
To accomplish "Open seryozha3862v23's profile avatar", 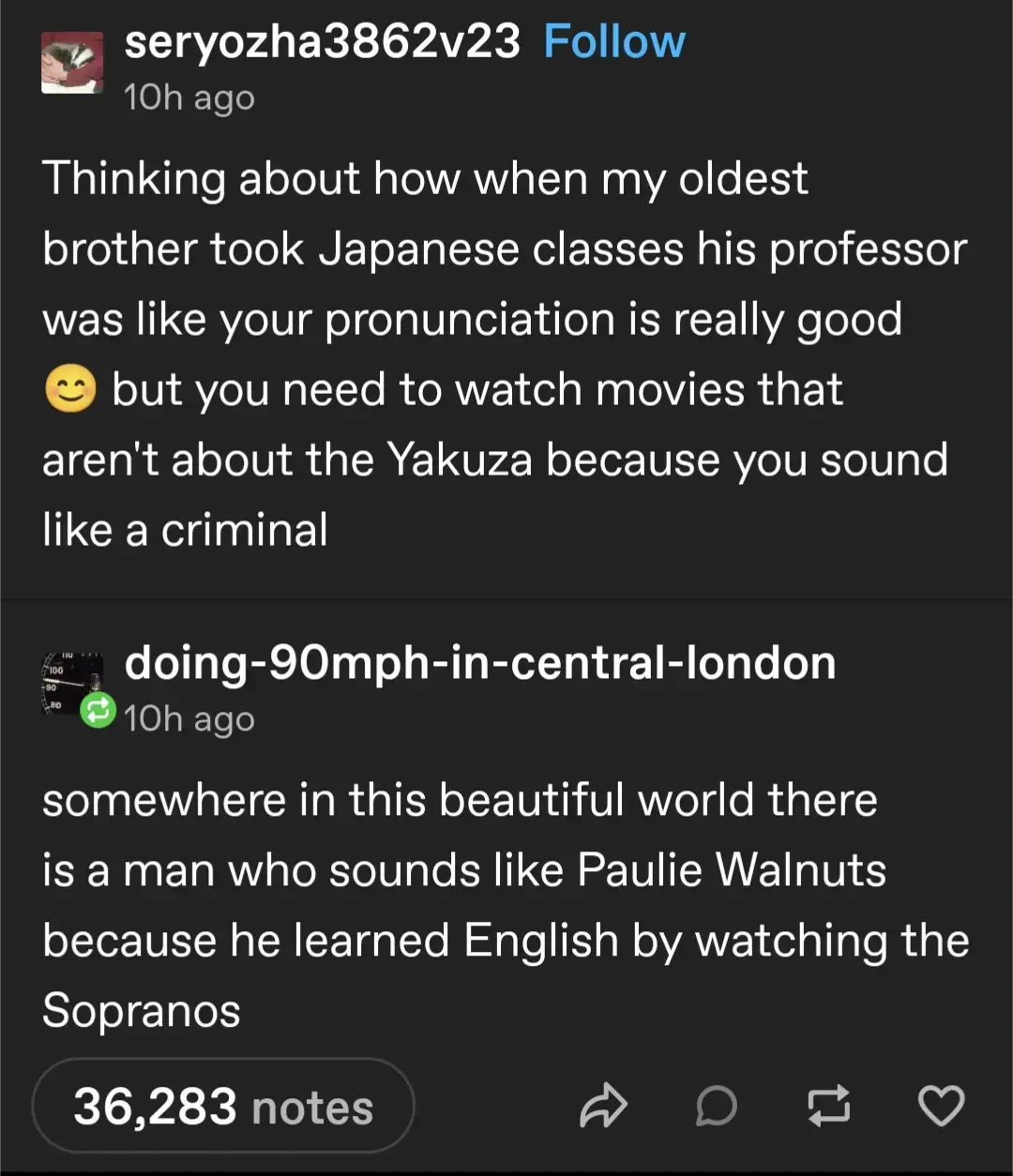I will coord(72,64).
